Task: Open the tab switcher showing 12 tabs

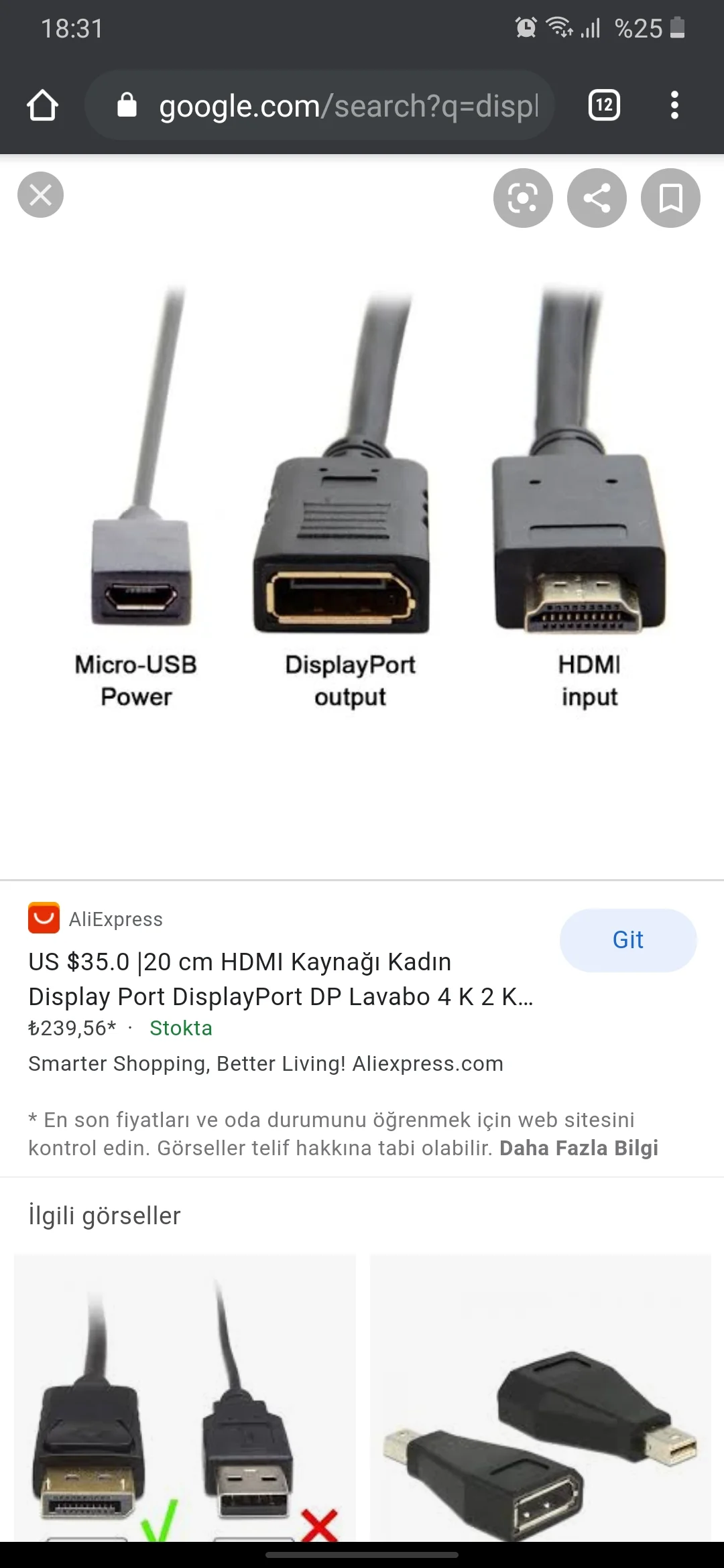Action: pyautogui.click(x=604, y=105)
